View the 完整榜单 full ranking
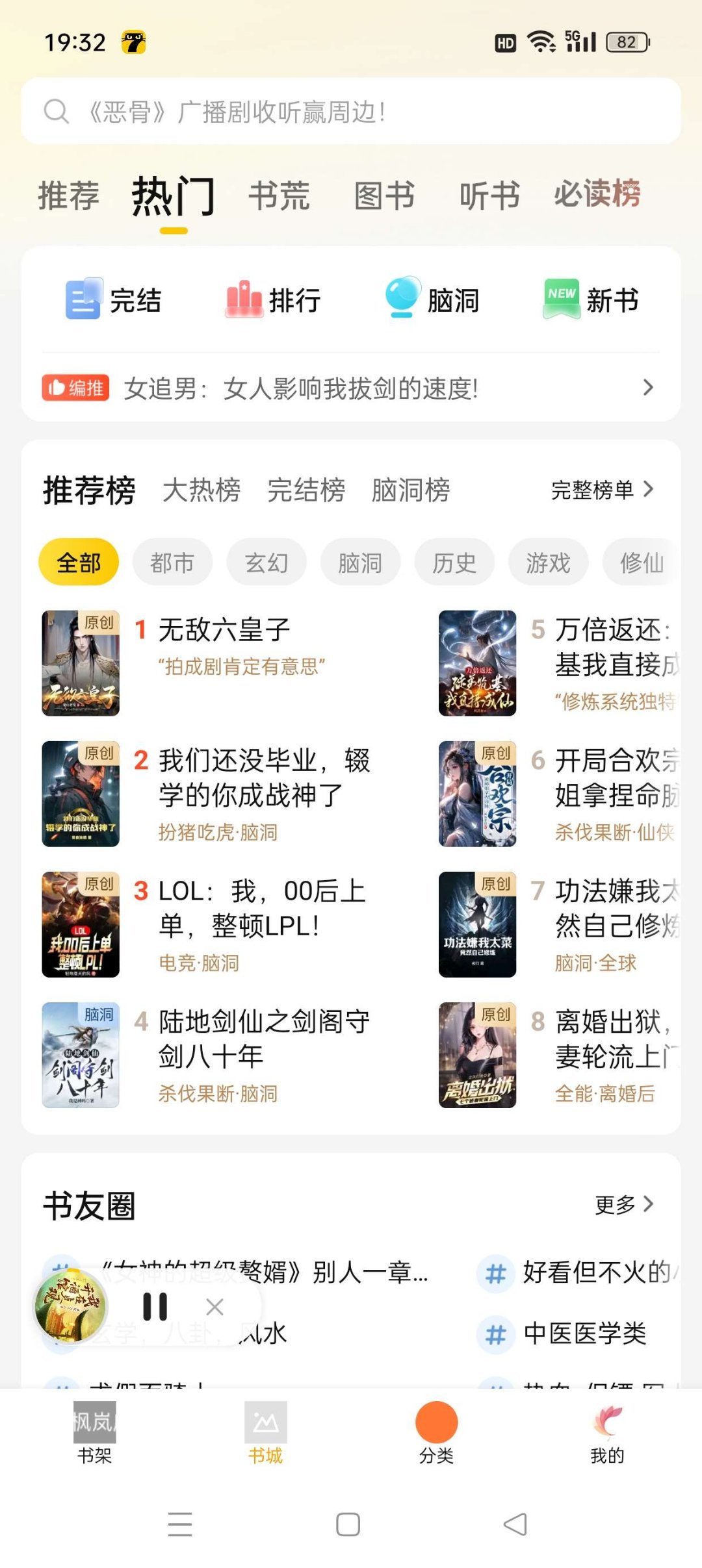702x1568 pixels. click(601, 490)
